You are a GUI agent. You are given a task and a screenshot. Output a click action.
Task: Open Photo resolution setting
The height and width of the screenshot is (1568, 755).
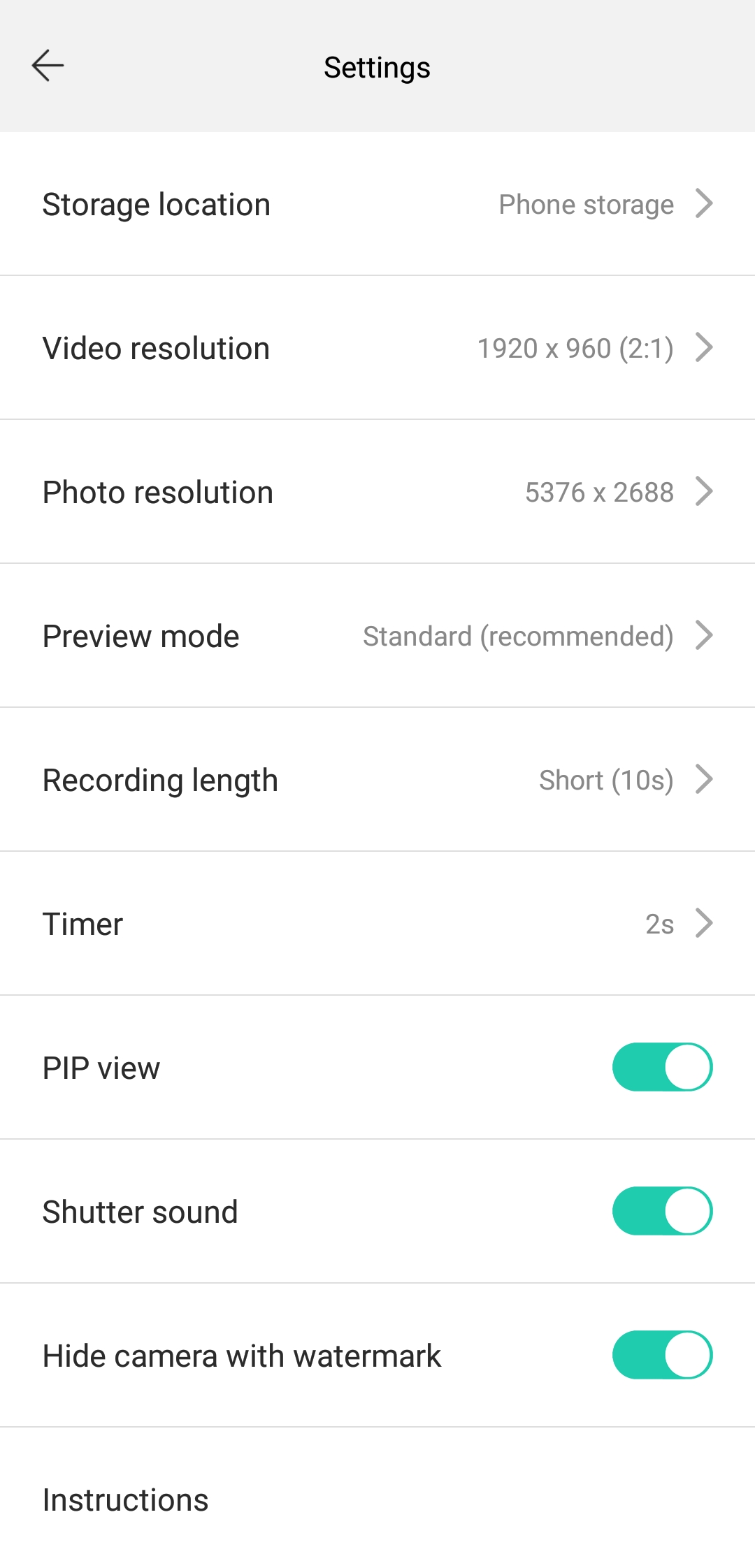pos(377,492)
